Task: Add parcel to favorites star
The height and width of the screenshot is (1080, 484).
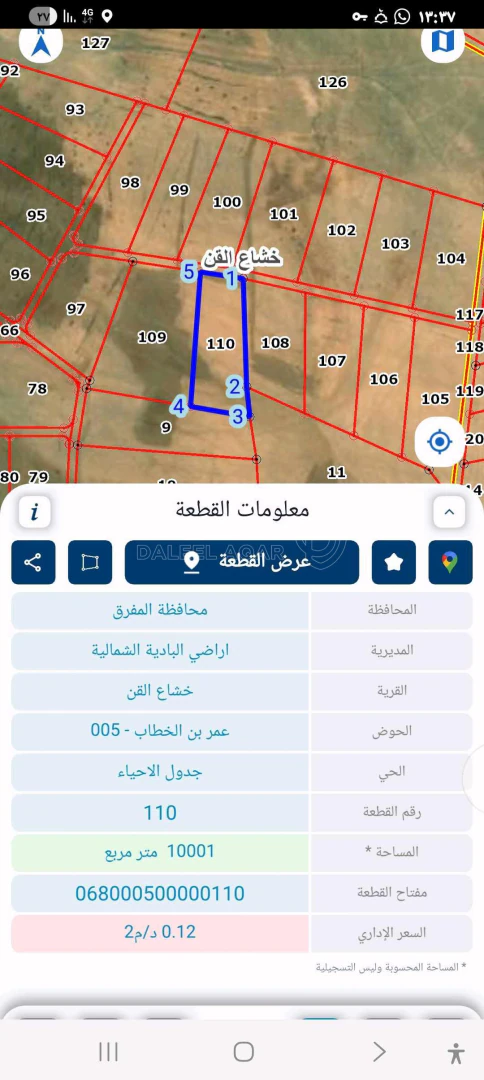Action: click(x=394, y=562)
